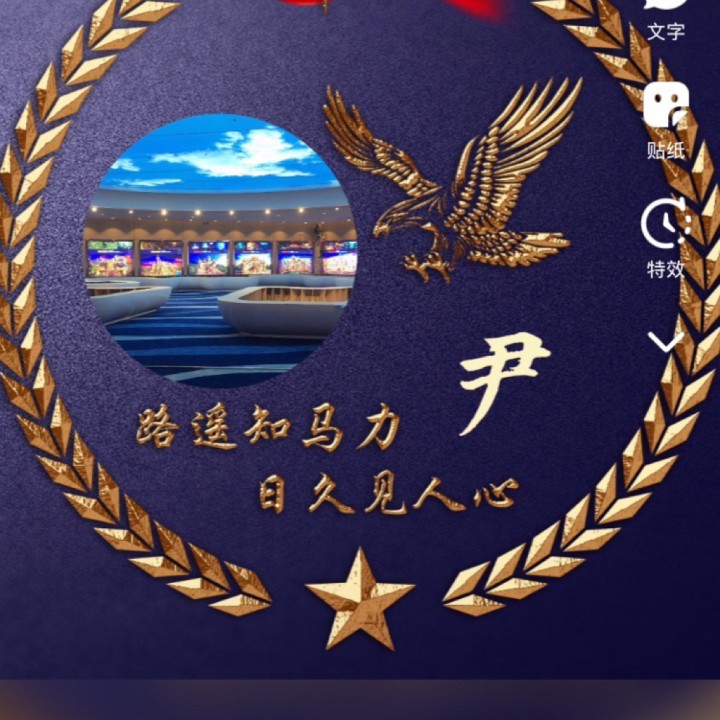The image size is (720, 720).
Task: Add a 贴纸 sticker
Action: 665,120
